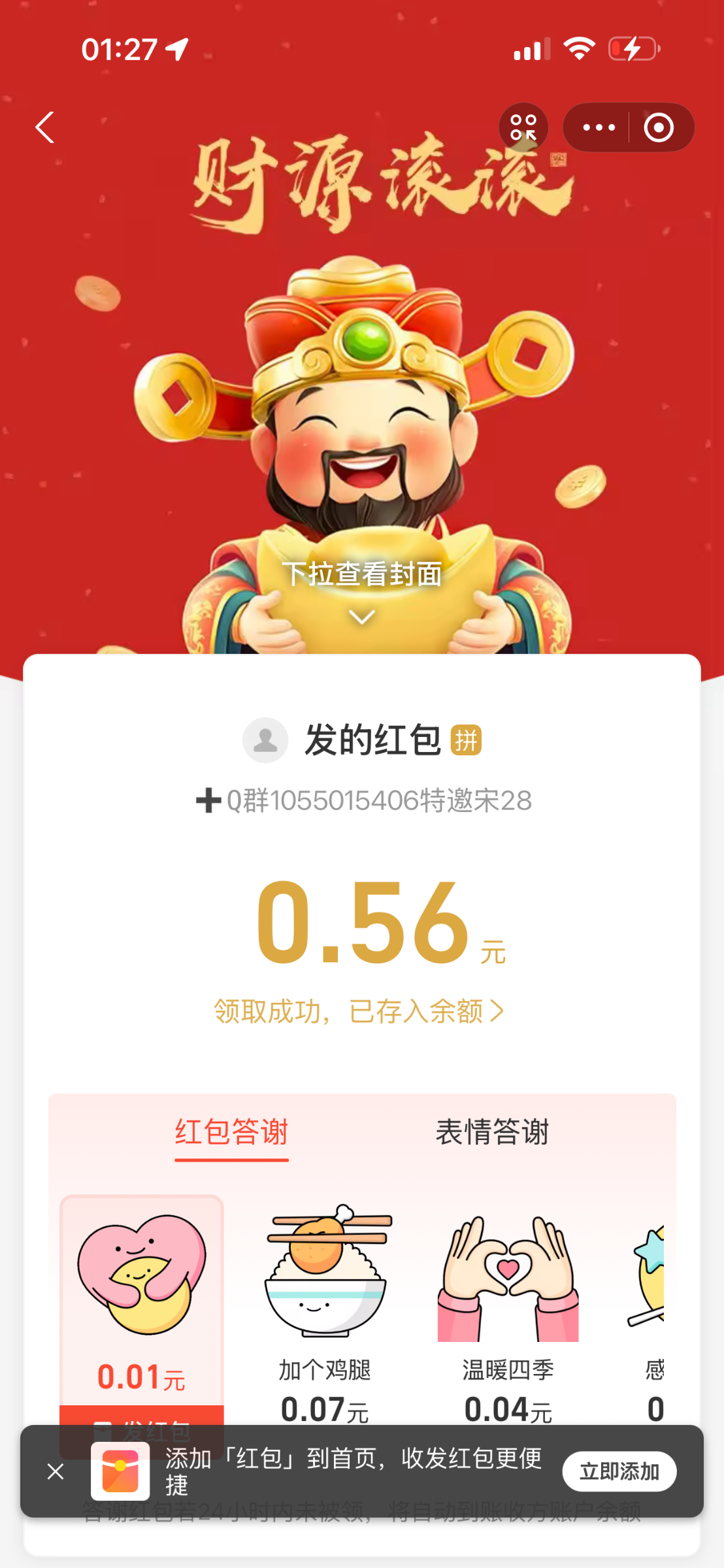Tap 立即添加 to add 红包 to homepage

pyautogui.click(x=618, y=1471)
